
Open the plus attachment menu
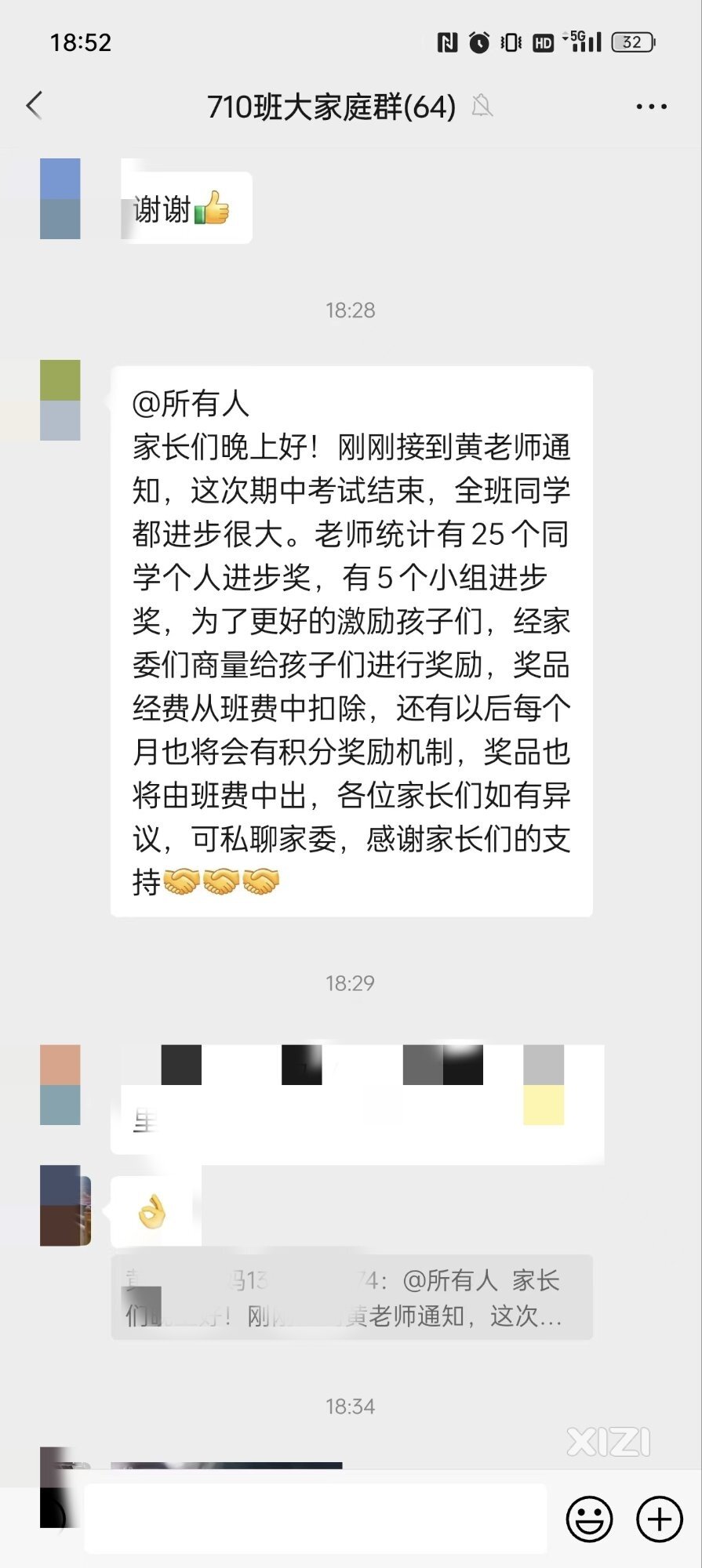click(659, 1519)
